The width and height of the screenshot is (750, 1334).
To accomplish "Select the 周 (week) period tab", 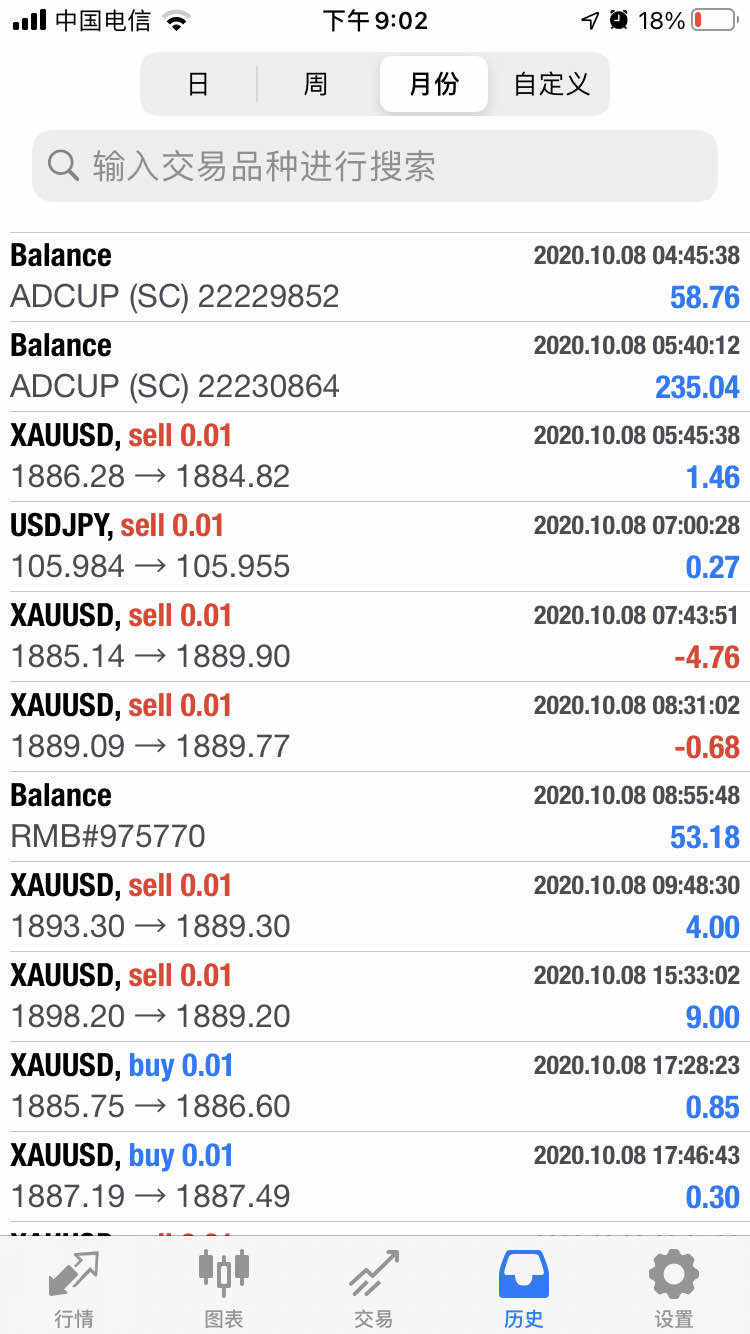I will click(x=316, y=84).
